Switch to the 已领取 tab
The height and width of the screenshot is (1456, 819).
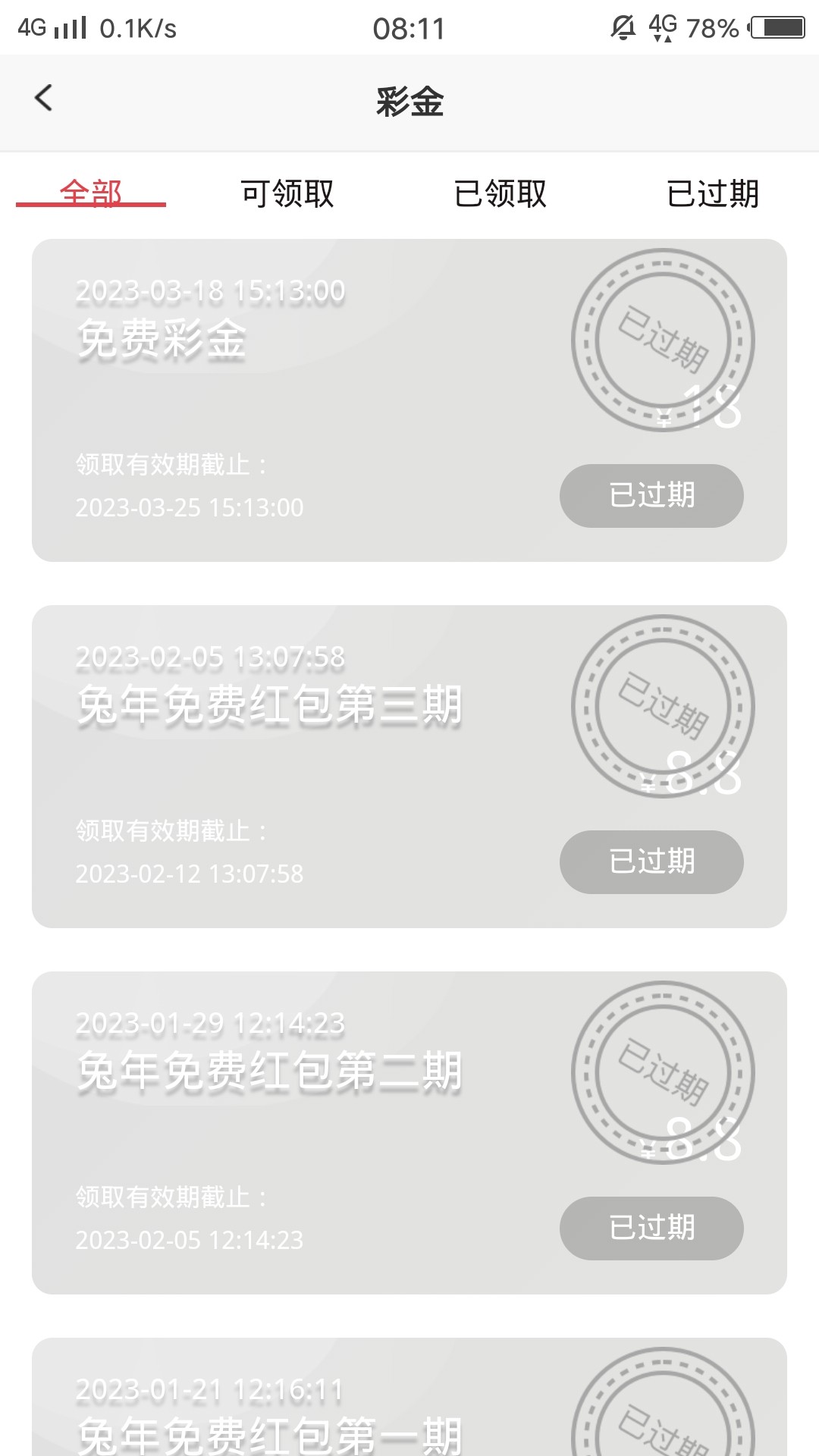pyautogui.click(x=502, y=195)
